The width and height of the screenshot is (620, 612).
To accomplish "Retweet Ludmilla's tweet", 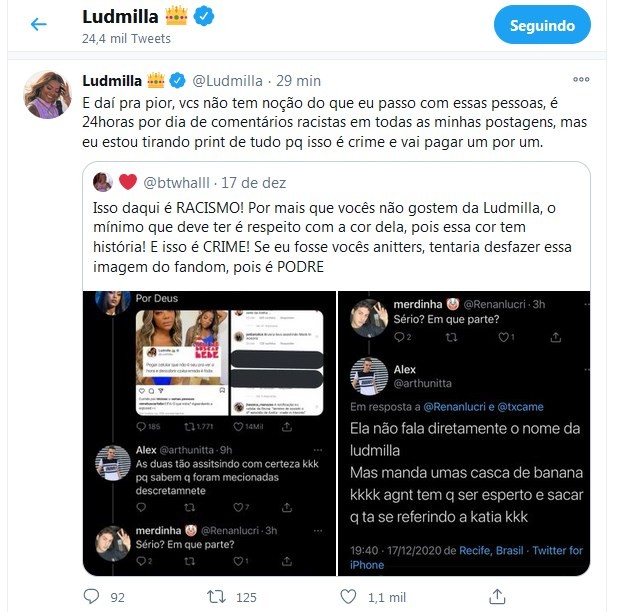I will pyautogui.click(x=214, y=596).
